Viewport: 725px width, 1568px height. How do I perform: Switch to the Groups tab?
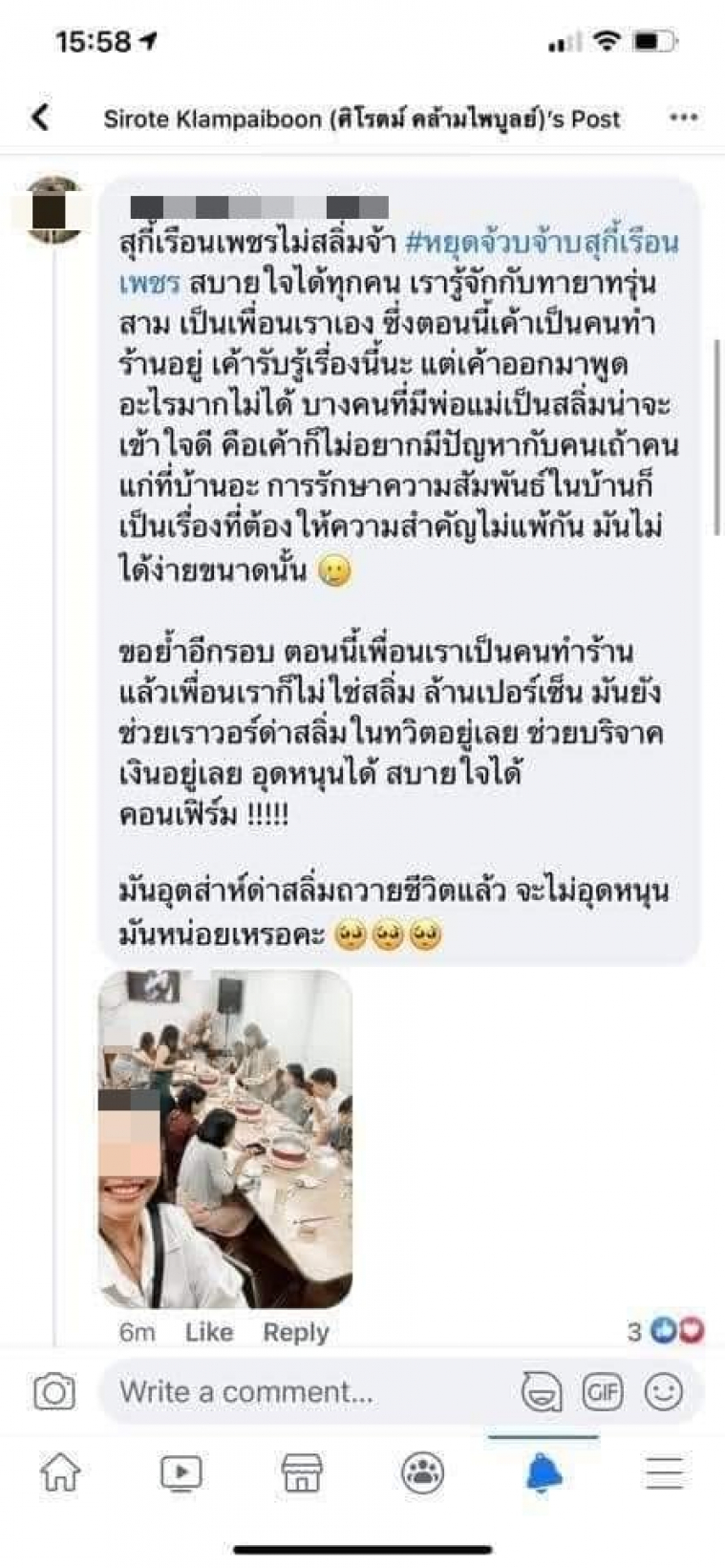(422, 1472)
